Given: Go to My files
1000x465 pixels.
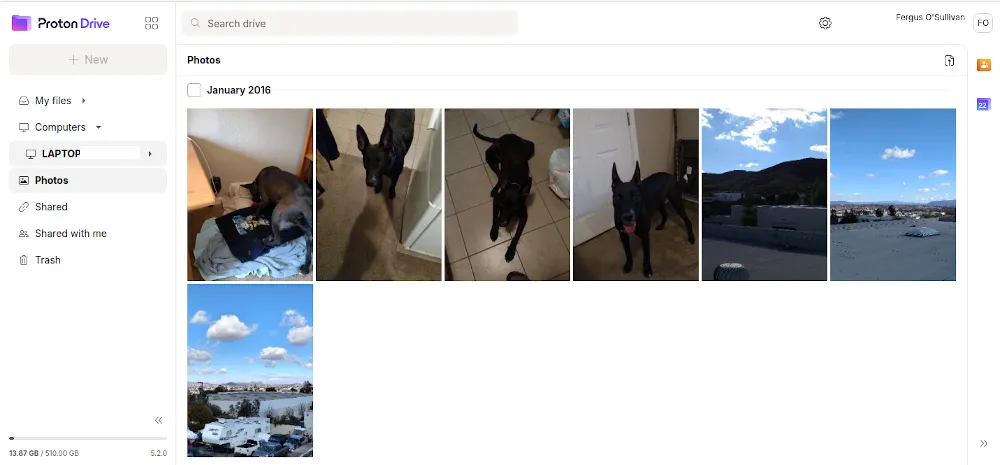Looking at the screenshot, I should click(53, 101).
